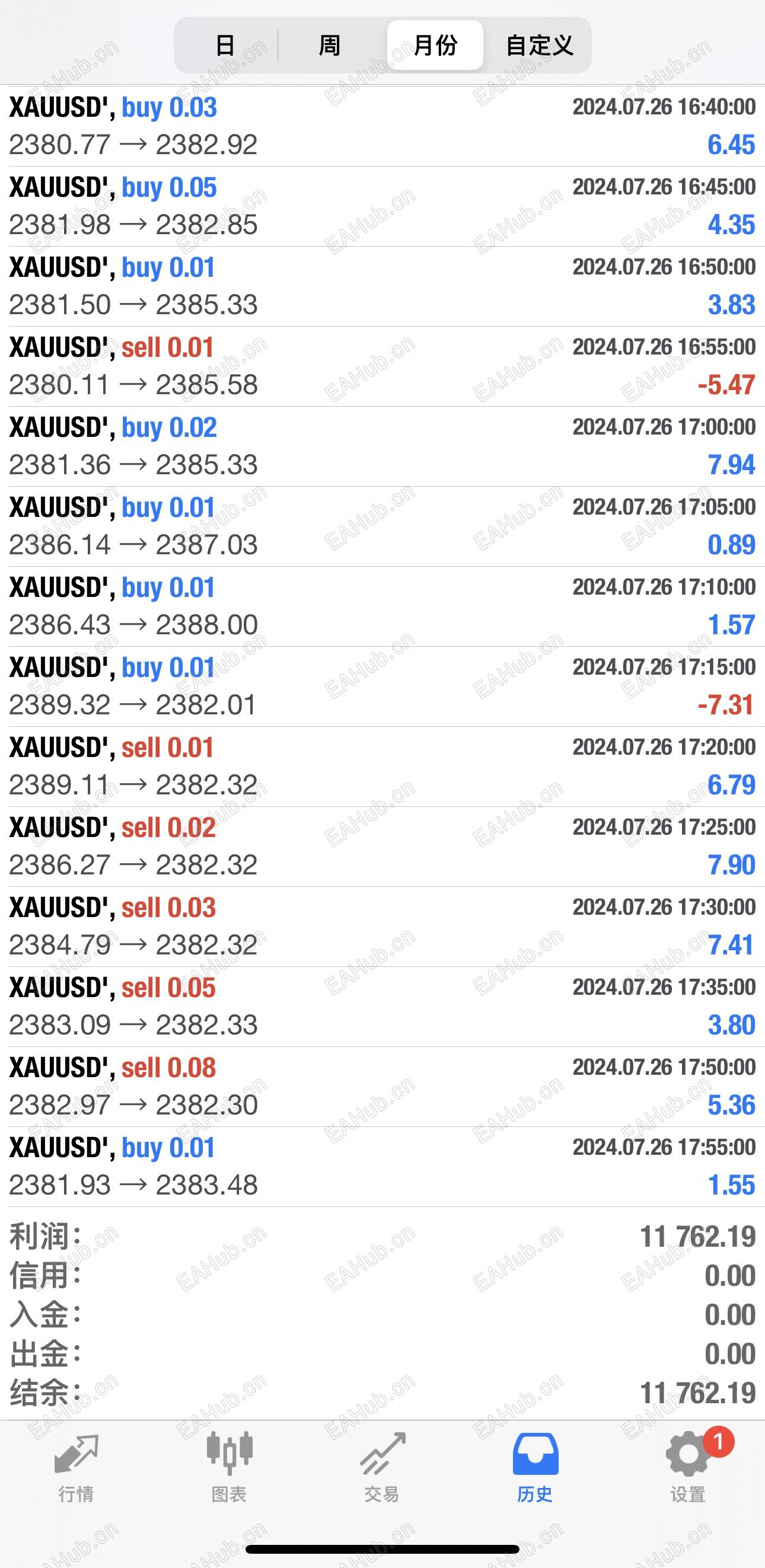Select the 周 (week) period
The image size is (765, 1568).
click(x=330, y=45)
